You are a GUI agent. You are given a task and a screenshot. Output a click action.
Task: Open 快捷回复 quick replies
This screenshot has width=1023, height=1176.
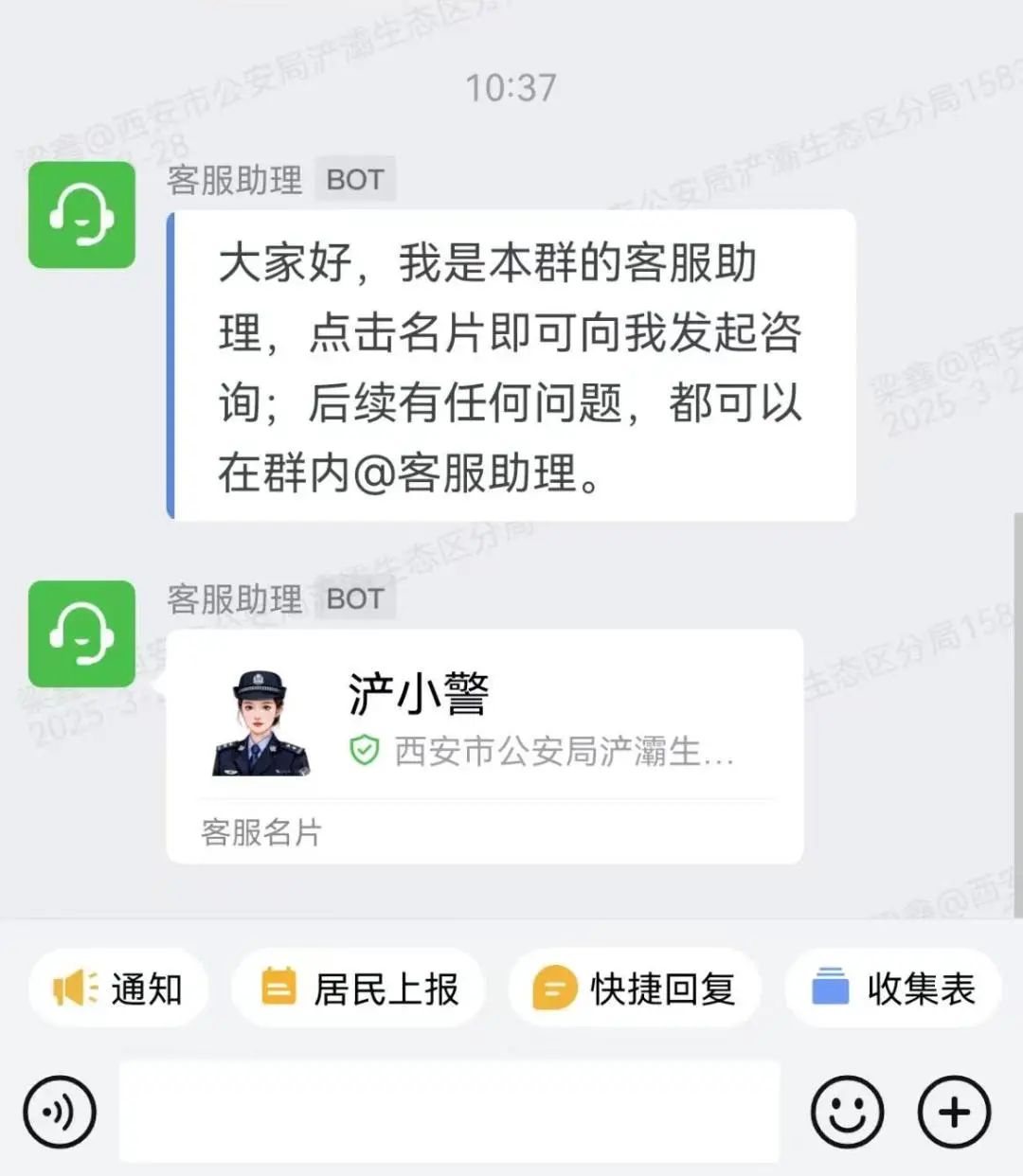tap(635, 989)
